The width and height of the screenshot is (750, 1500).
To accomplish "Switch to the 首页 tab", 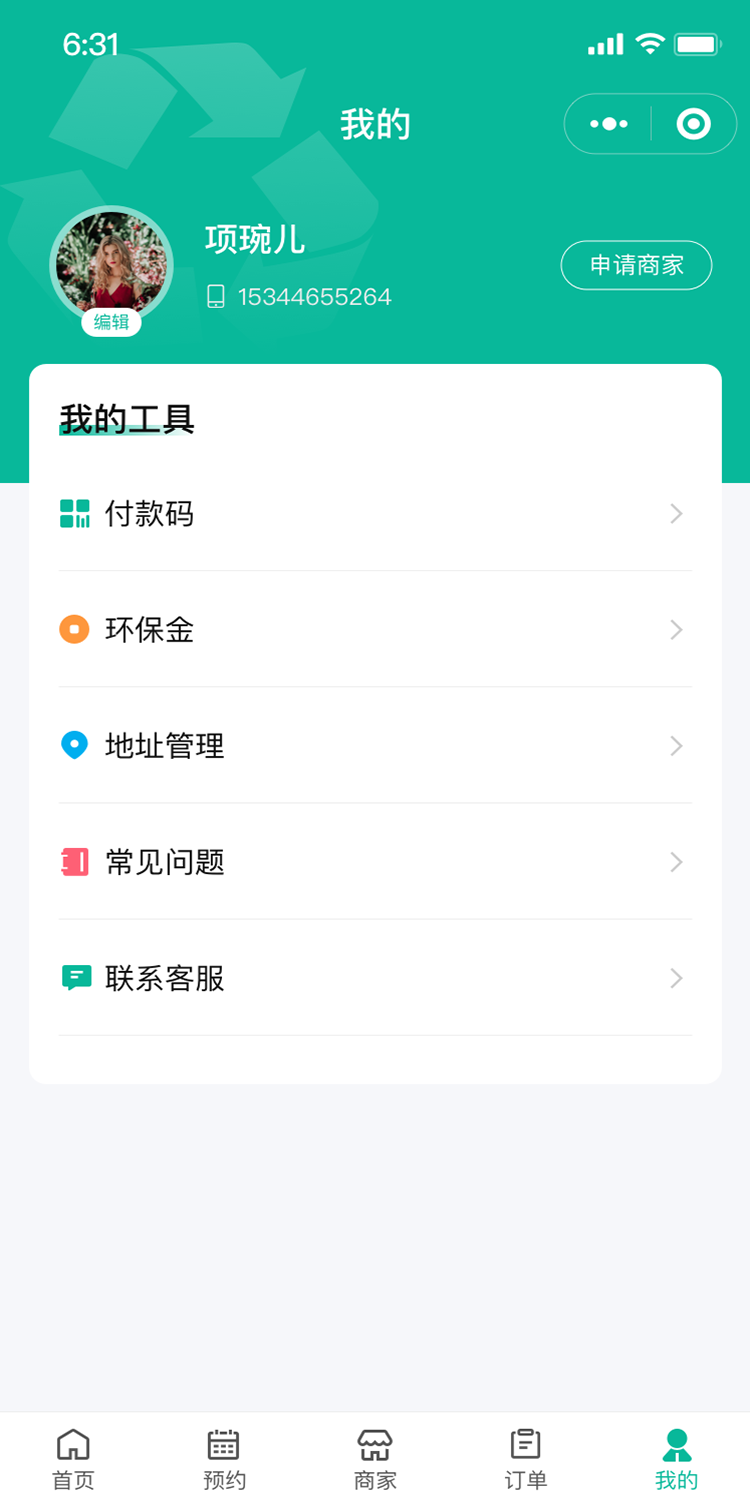I will pos(73,1459).
